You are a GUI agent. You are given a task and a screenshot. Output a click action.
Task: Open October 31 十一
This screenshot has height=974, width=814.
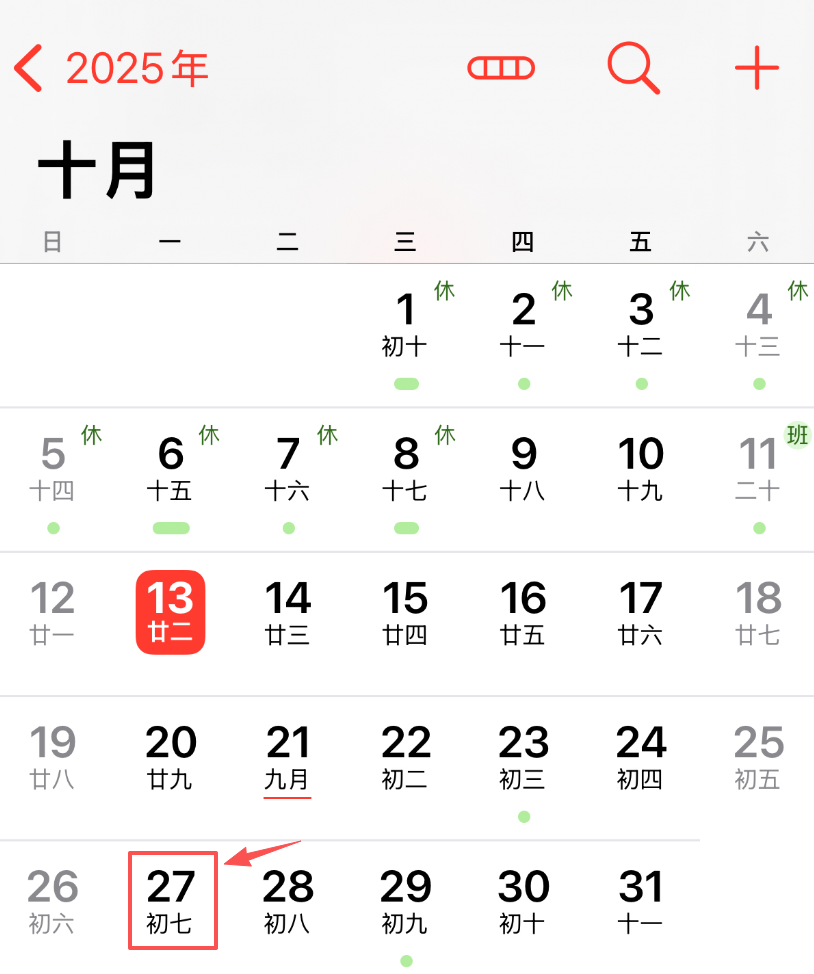pyautogui.click(x=641, y=901)
